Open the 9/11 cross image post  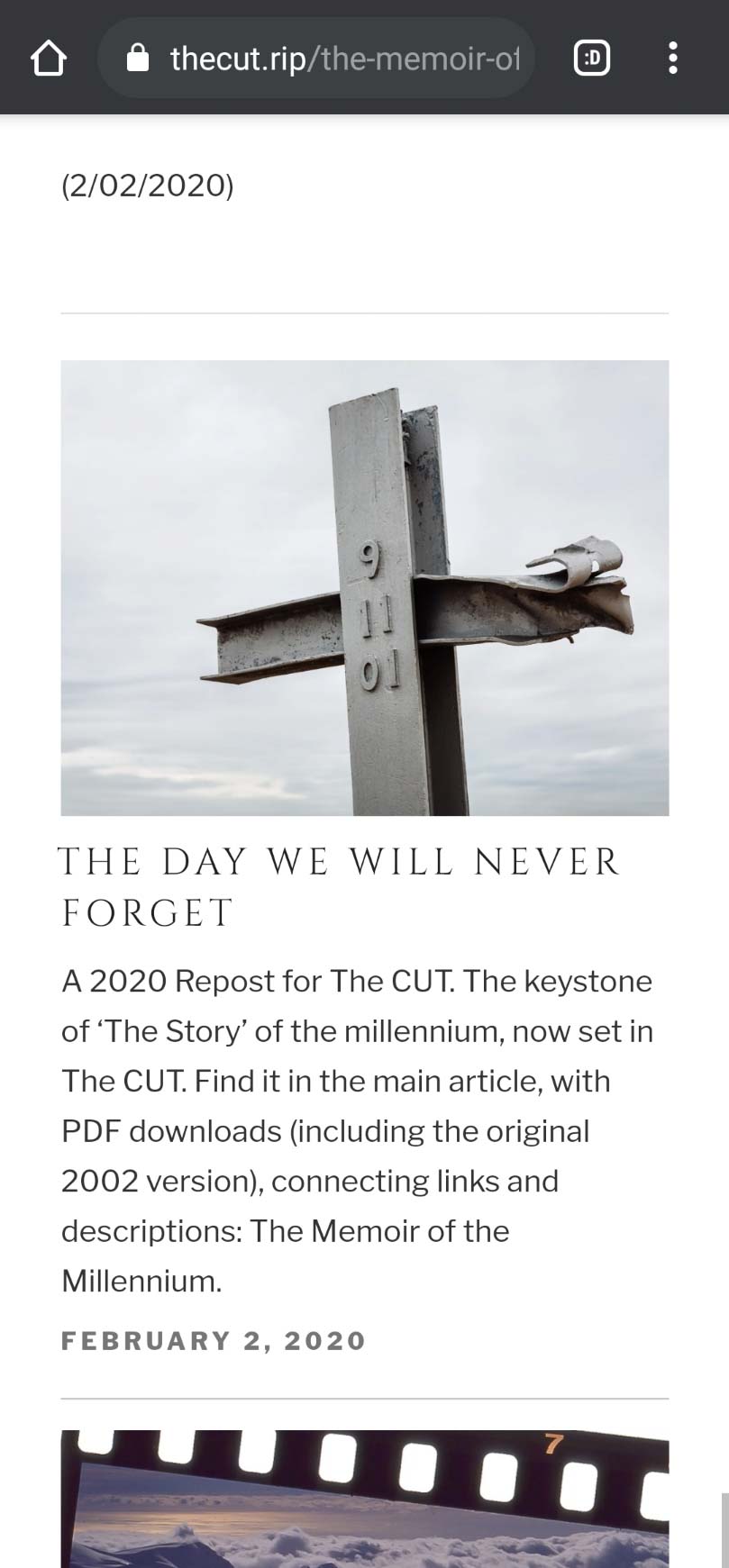(364, 587)
